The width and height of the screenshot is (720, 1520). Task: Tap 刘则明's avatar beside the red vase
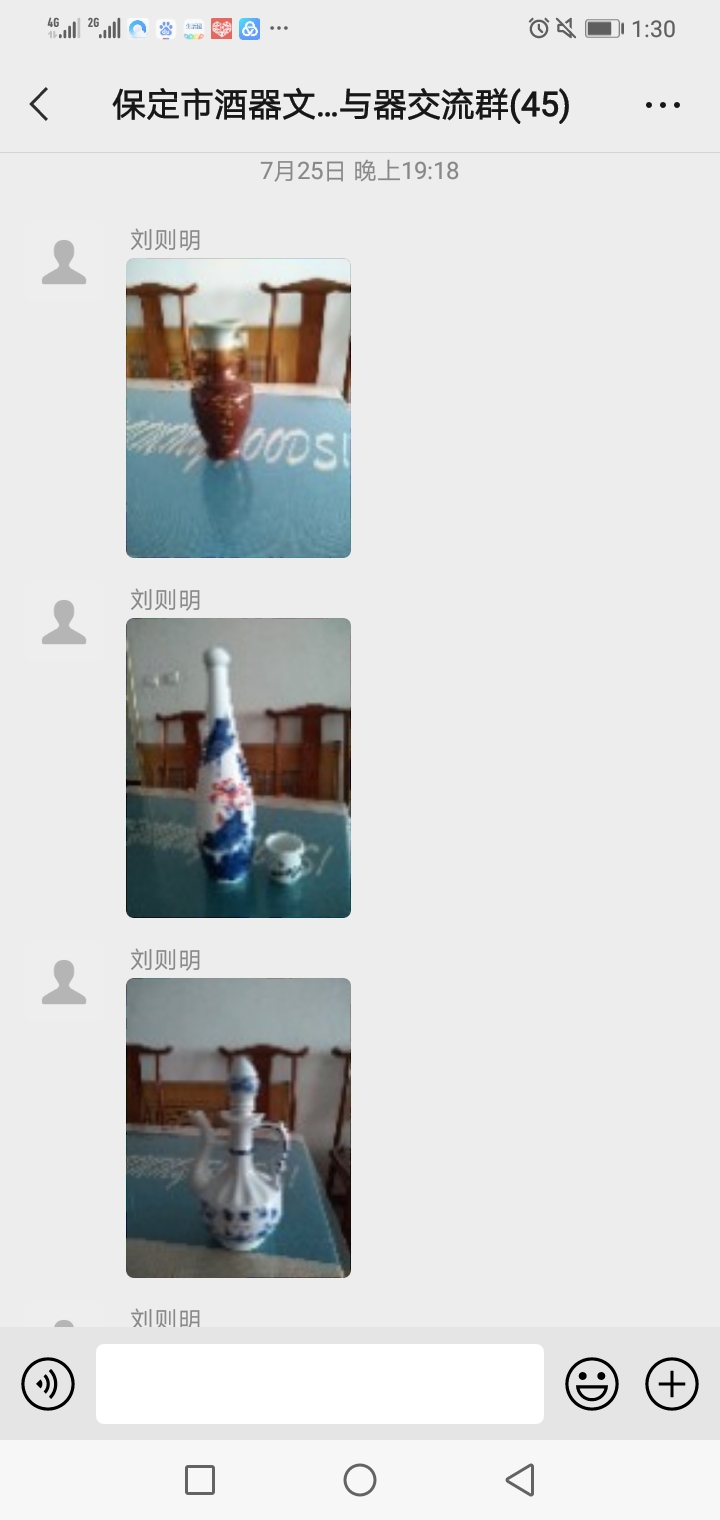pyautogui.click(x=64, y=263)
